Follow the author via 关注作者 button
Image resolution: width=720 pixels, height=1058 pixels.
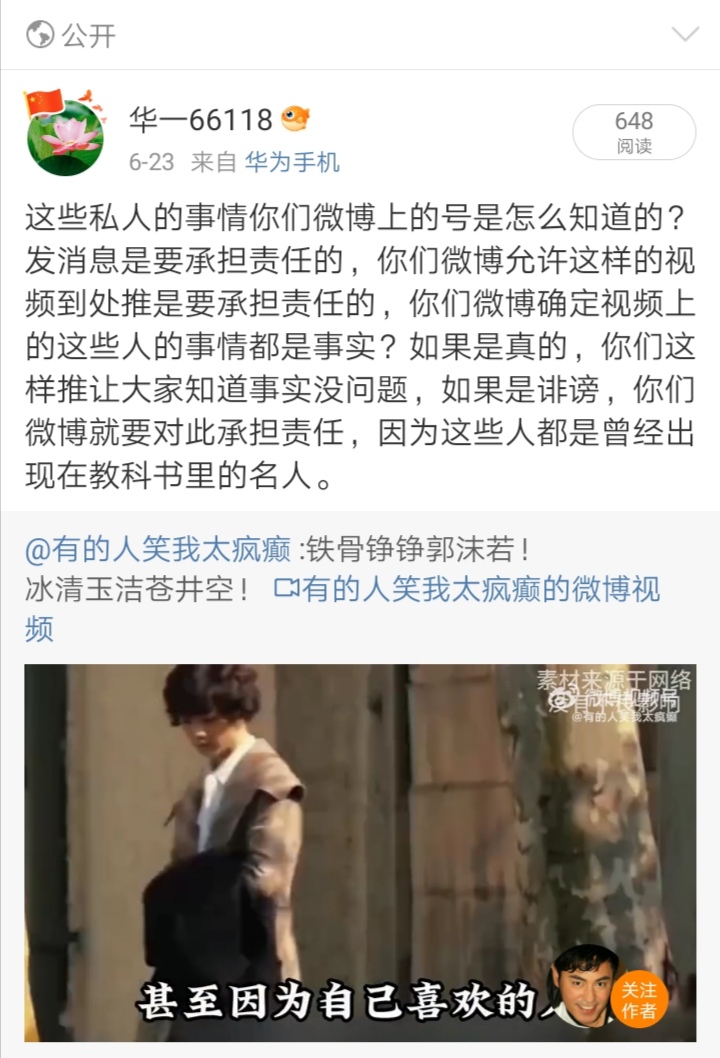pos(639,999)
